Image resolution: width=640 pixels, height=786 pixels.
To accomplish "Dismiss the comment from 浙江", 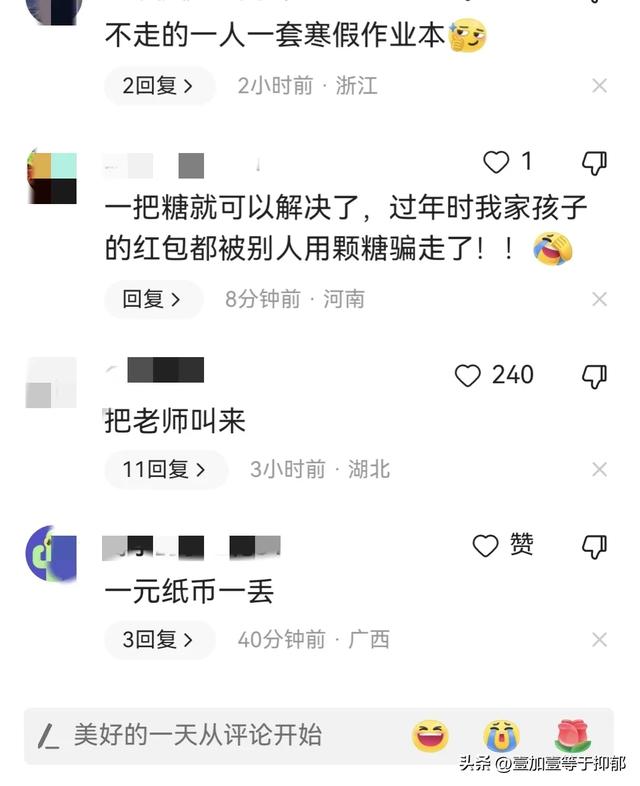I will (599, 86).
